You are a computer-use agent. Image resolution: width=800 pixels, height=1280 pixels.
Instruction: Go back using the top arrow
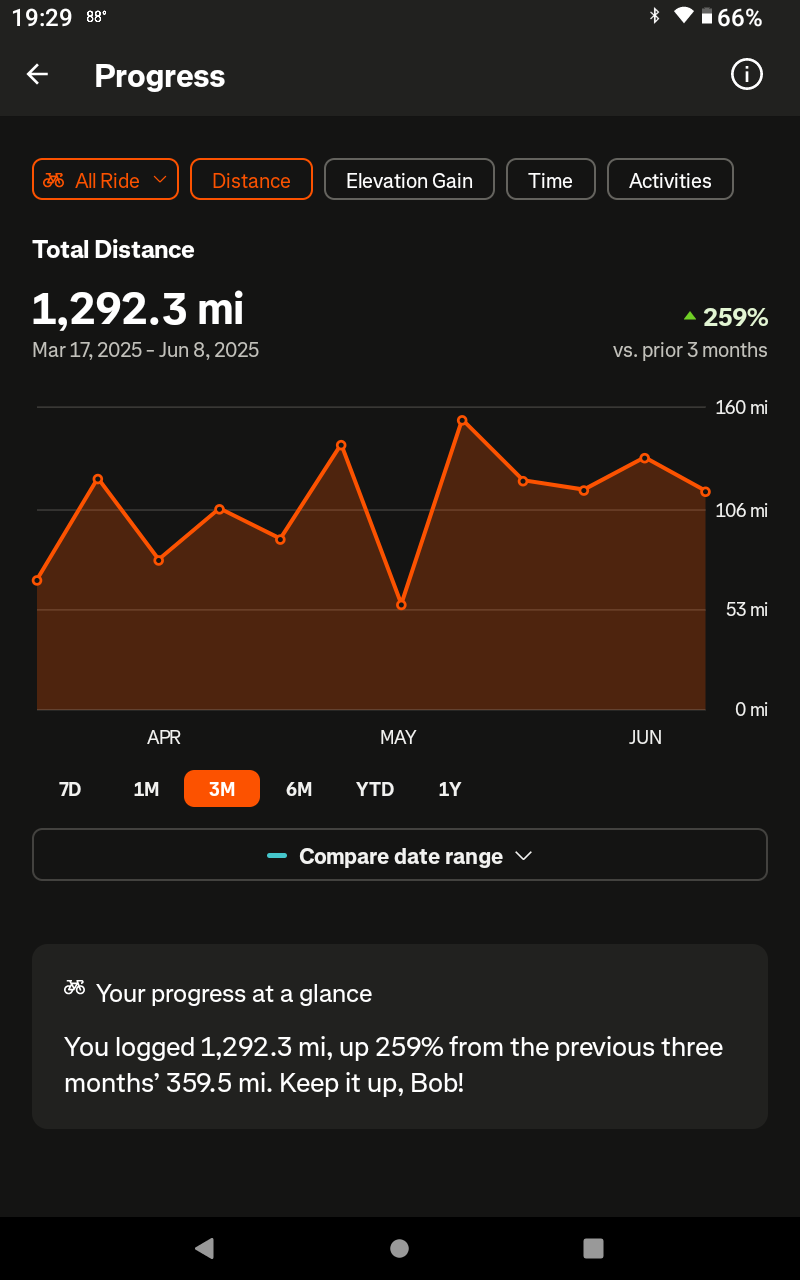pos(37,75)
